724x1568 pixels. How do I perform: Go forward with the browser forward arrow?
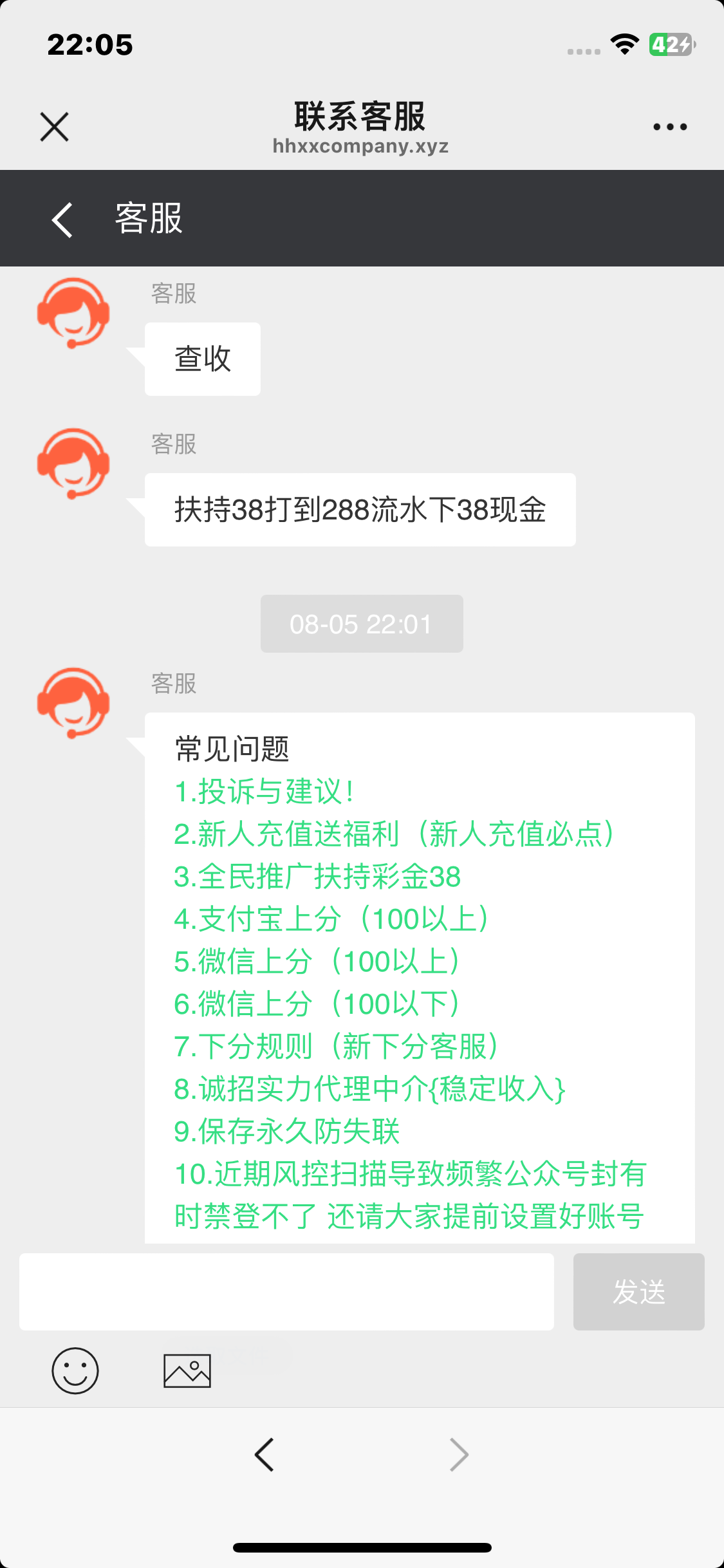[459, 1455]
